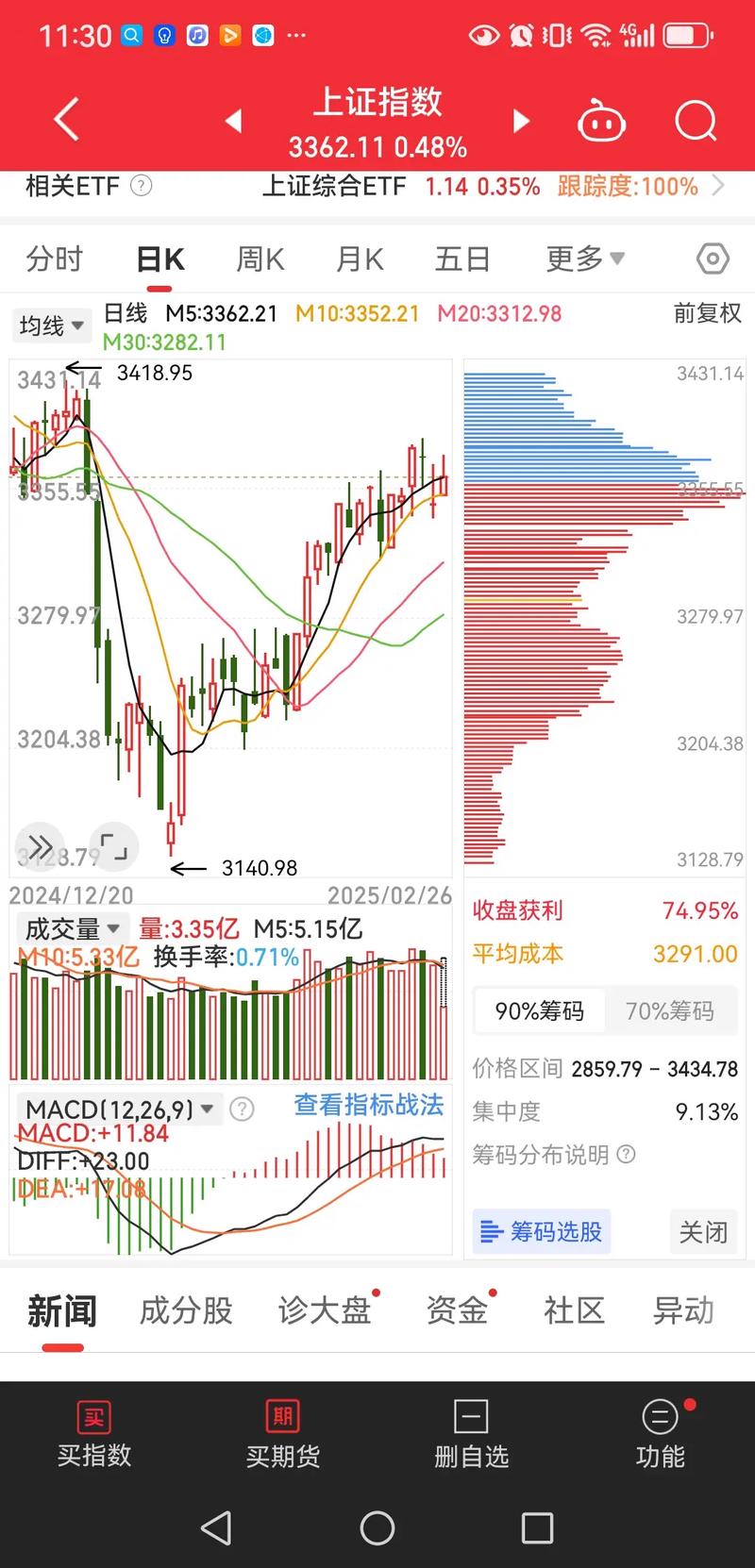Switch to 70%筹码 chip distribution
Image resolution: width=755 pixels, height=1568 pixels.
671,1009
